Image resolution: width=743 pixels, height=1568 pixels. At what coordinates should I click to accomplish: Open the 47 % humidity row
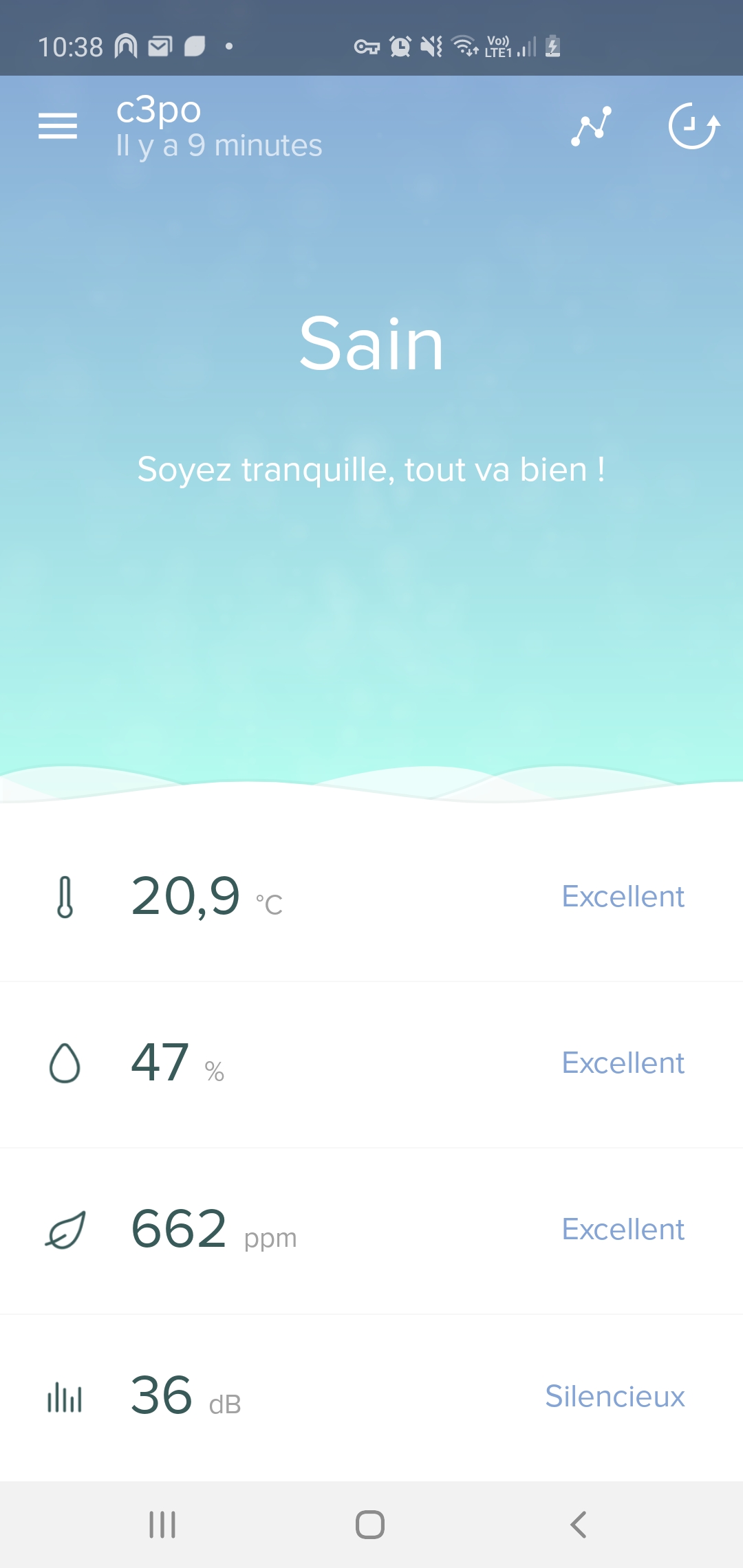click(x=371, y=1064)
